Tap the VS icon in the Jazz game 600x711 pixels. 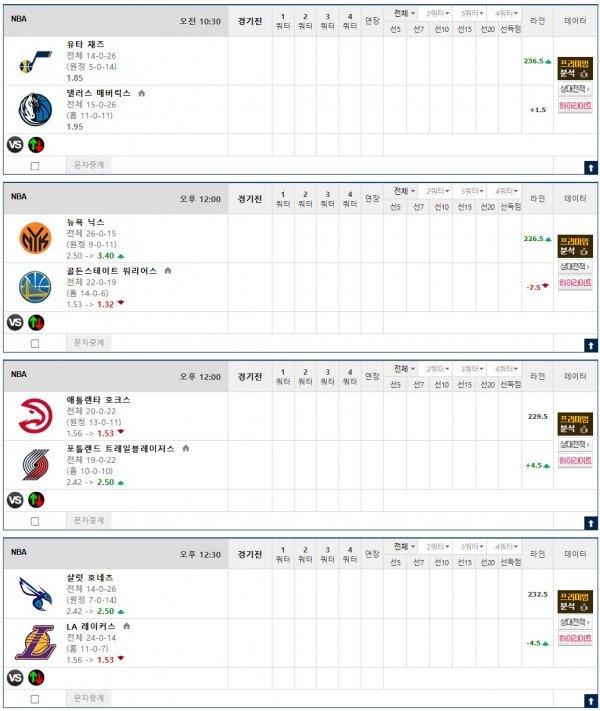tap(15, 144)
